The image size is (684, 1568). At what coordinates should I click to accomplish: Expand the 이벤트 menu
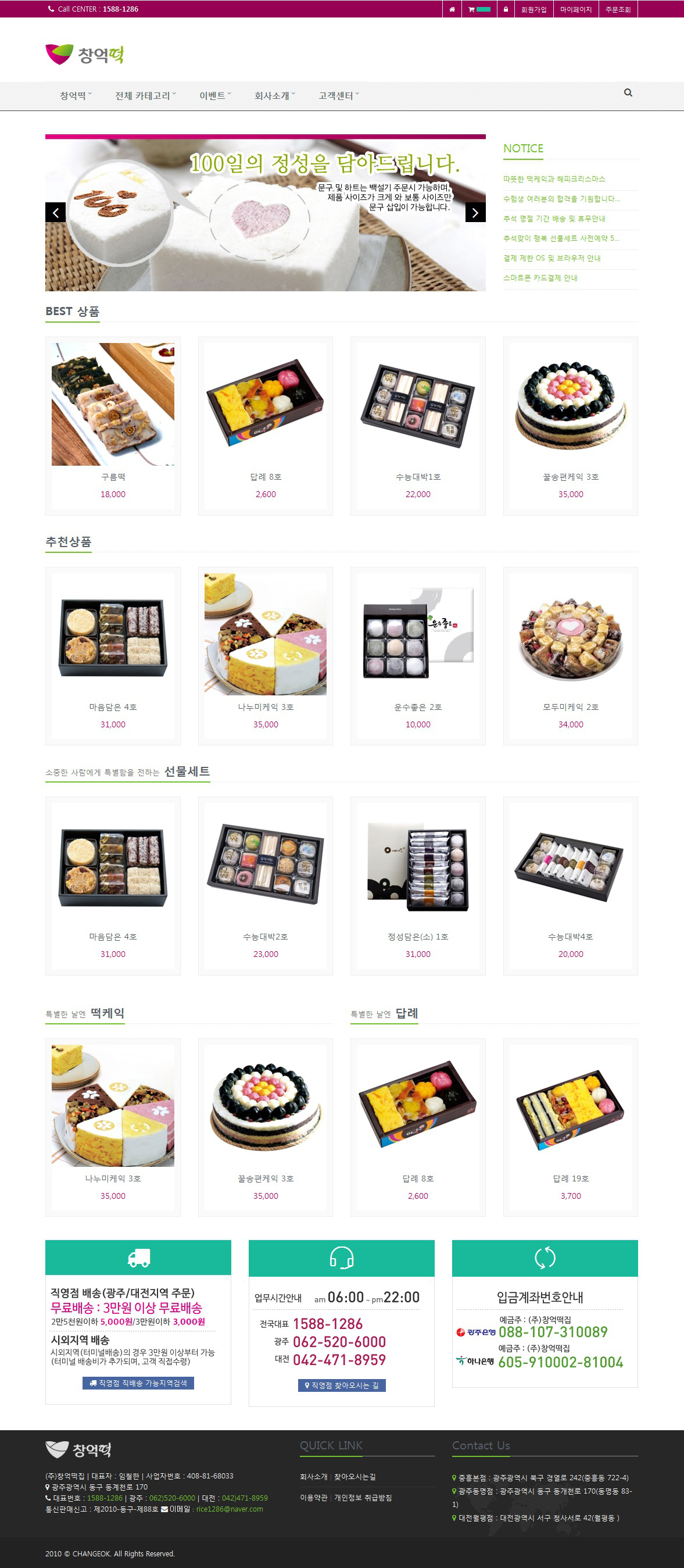point(215,95)
